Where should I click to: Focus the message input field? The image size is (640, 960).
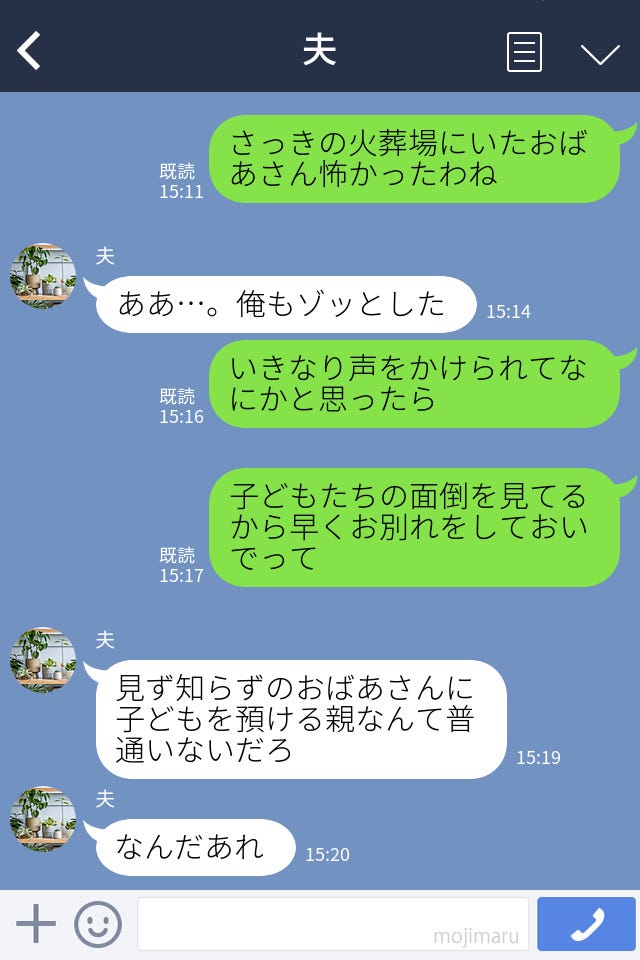tap(332, 924)
